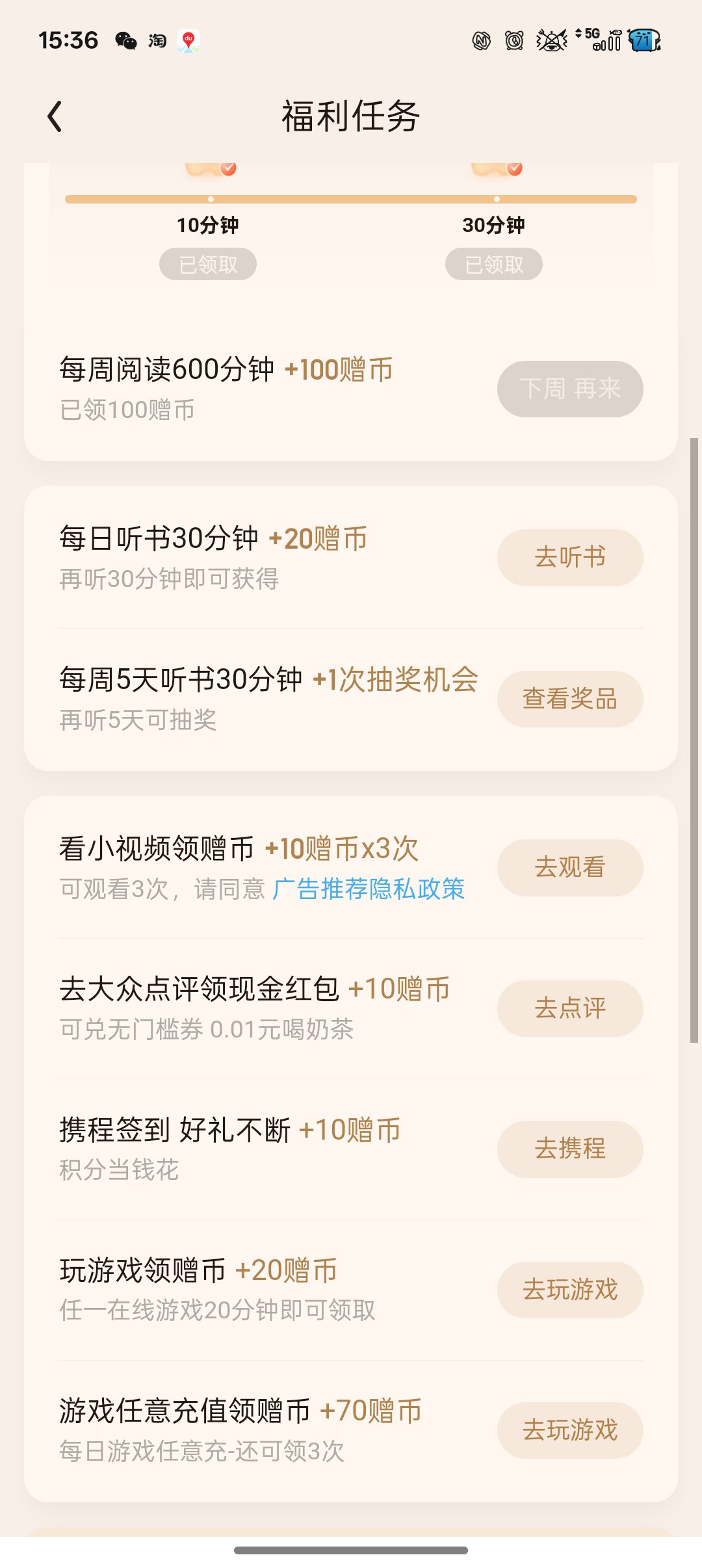This screenshot has width=702, height=1568.
Task: Tap 去观看 to watch short videos
Action: tap(570, 867)
